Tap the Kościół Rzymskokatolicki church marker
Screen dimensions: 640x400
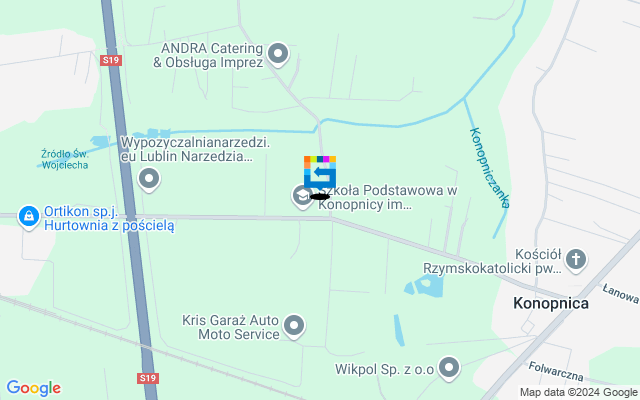[576, 261]
